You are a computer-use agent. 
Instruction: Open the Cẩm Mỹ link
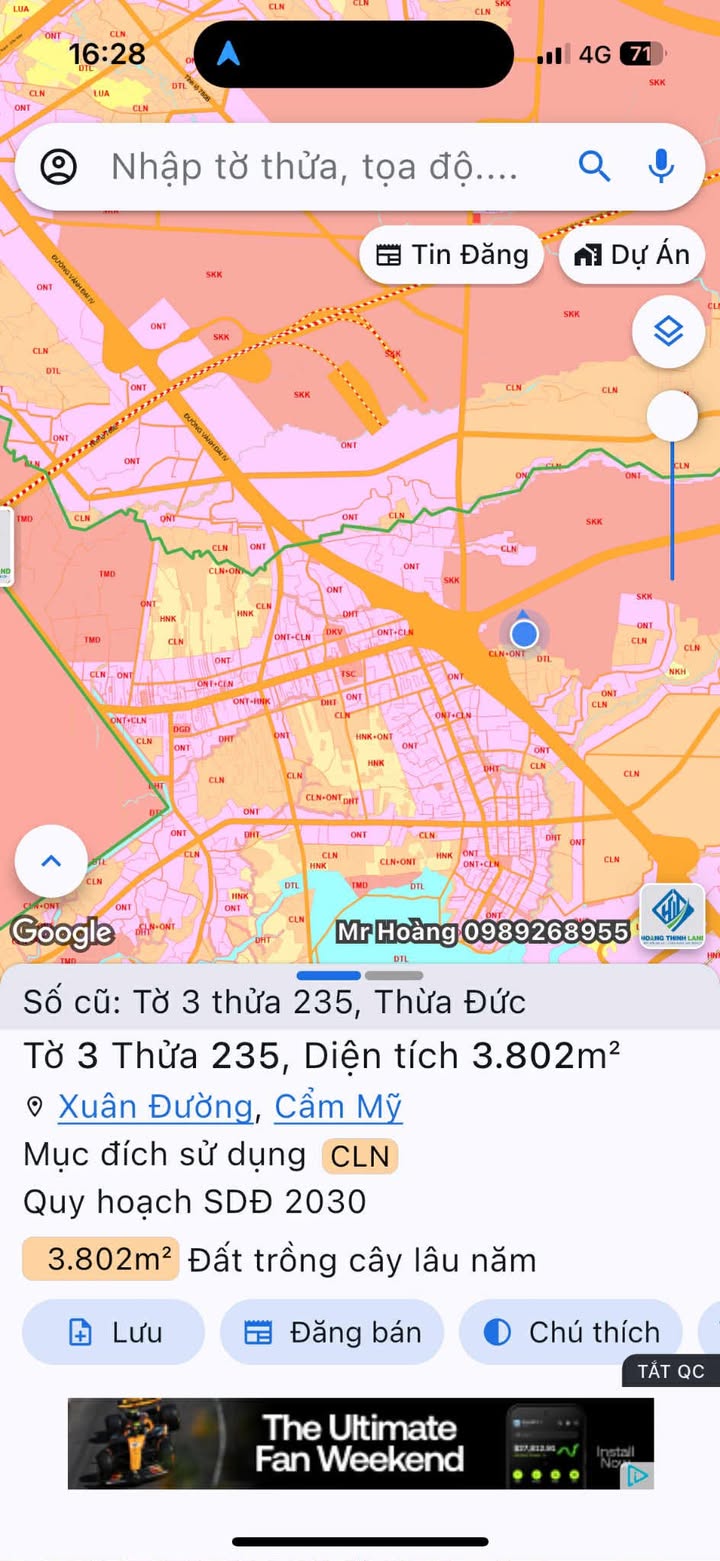point(338,1106)
